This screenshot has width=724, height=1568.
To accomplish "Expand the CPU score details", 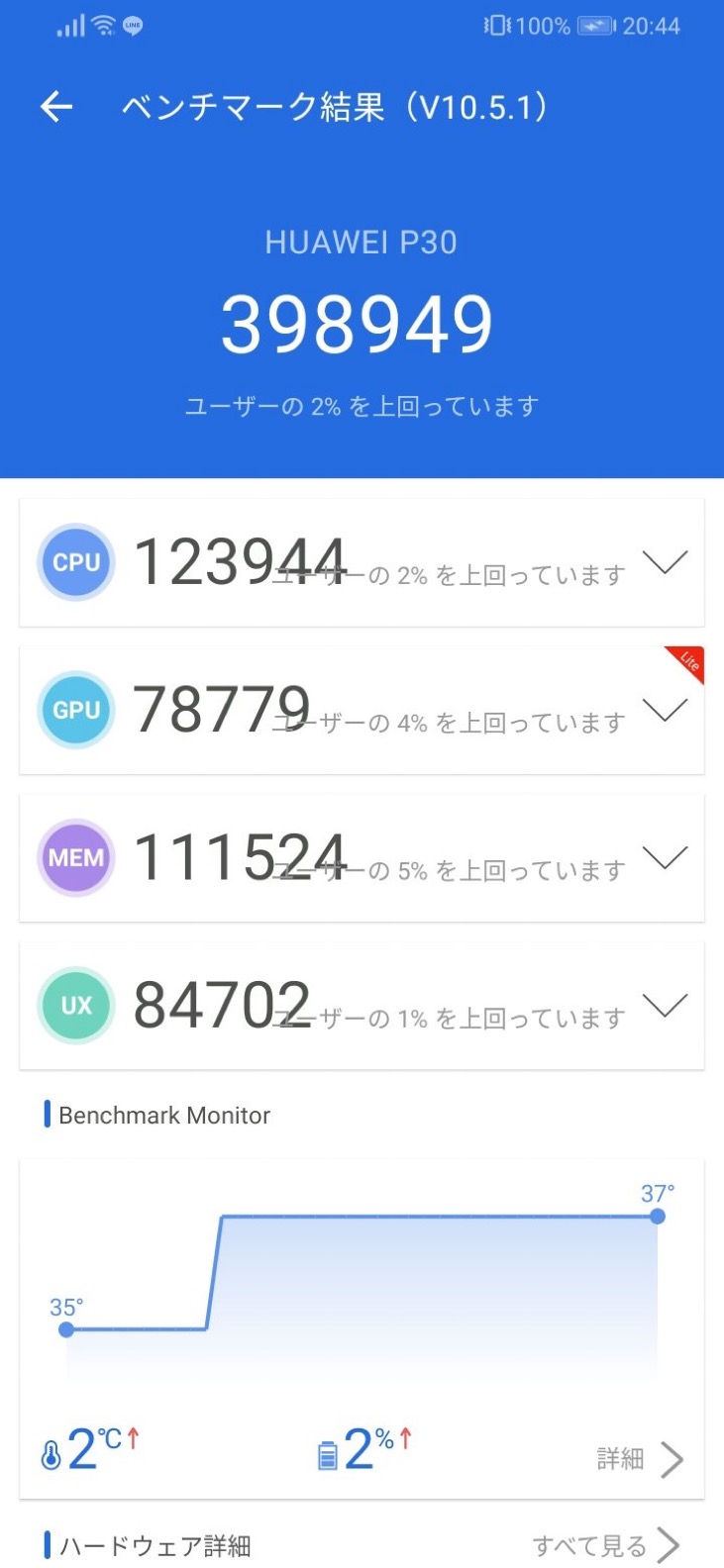I will (x=665, y=562).
